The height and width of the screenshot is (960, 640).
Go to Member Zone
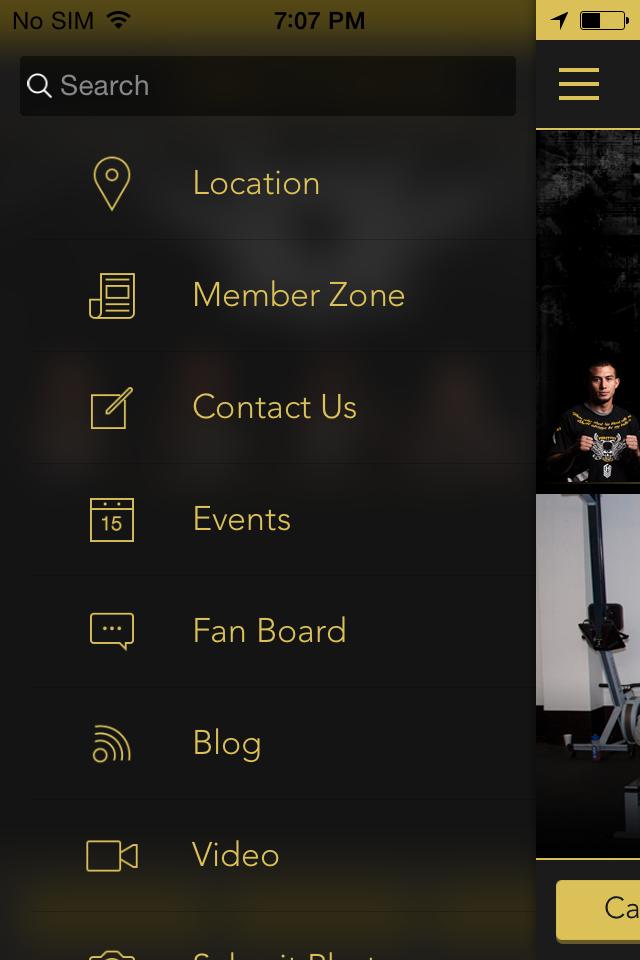coord(298,296)
